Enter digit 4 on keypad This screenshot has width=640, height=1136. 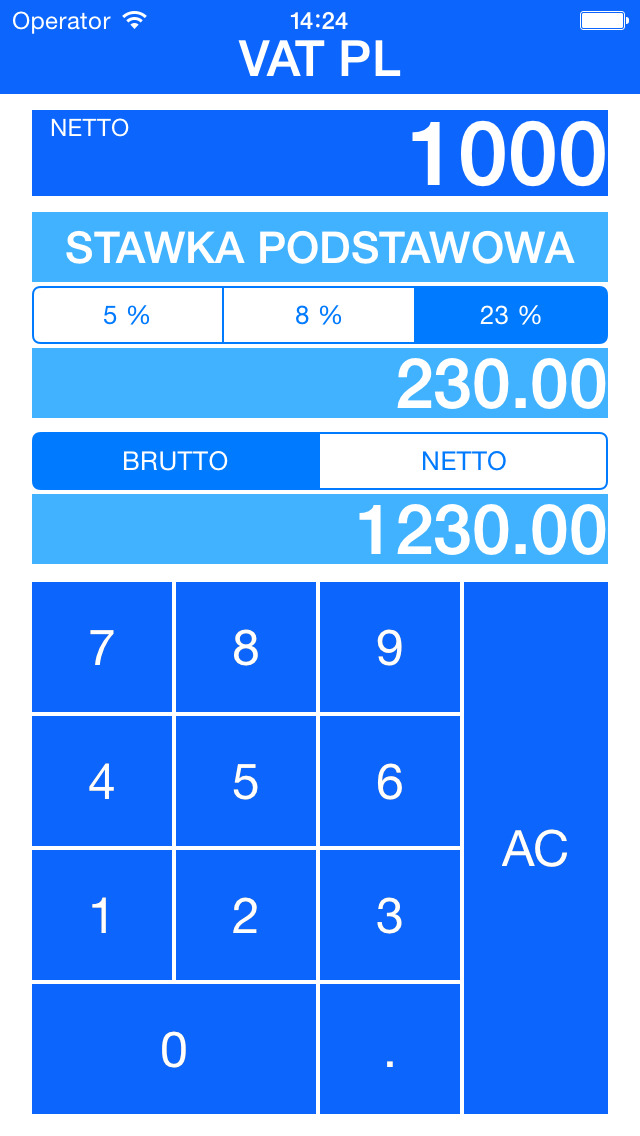101,781
